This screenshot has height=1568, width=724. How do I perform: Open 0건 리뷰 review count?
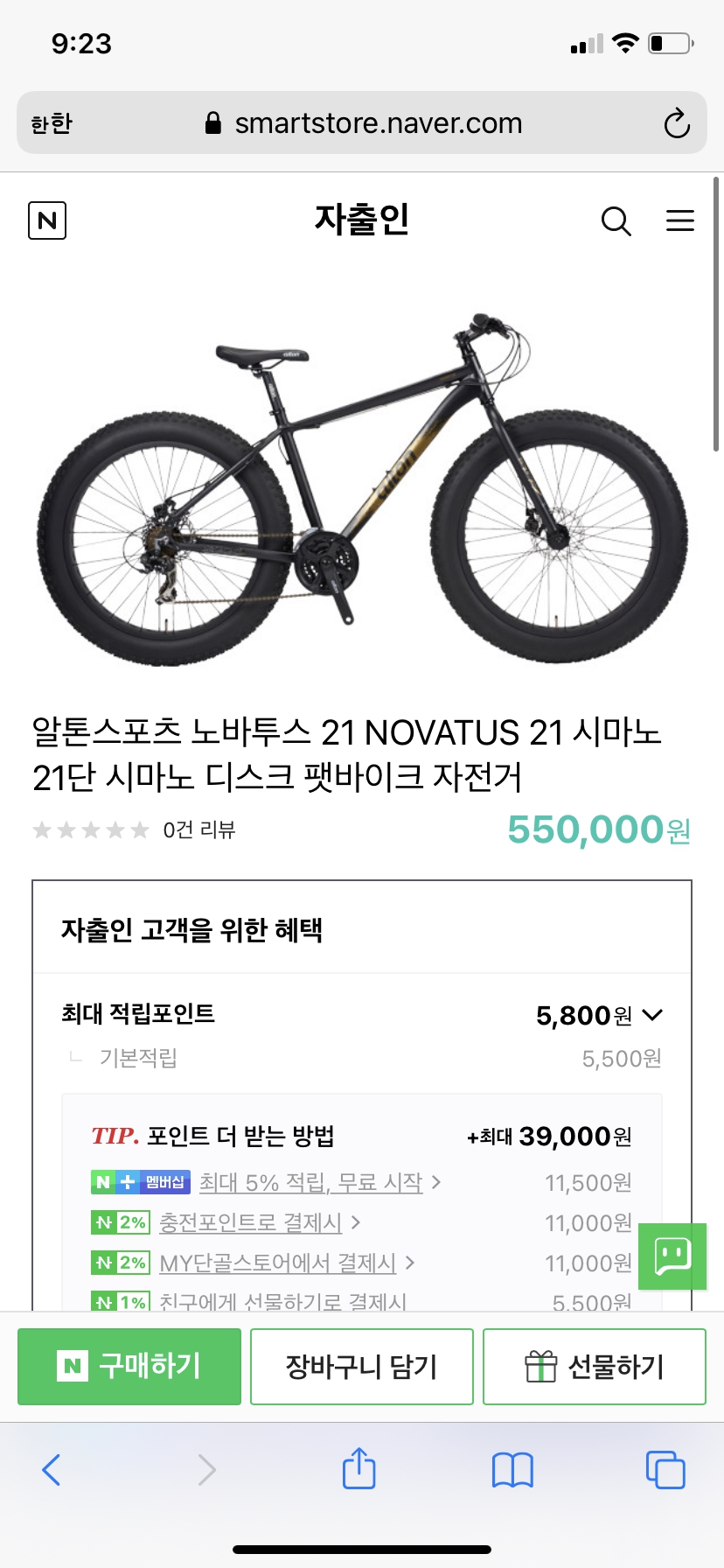(197, 829)
